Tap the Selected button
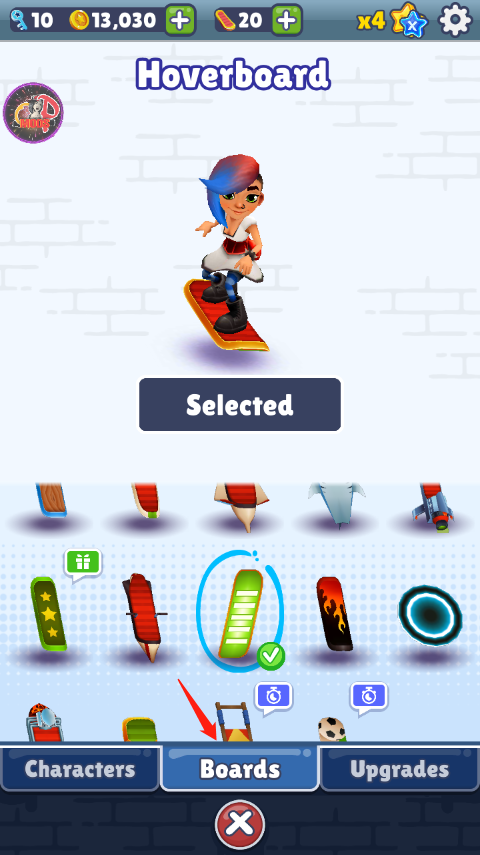Viewport: 480px width, 855px height. (x=240, y=405)
